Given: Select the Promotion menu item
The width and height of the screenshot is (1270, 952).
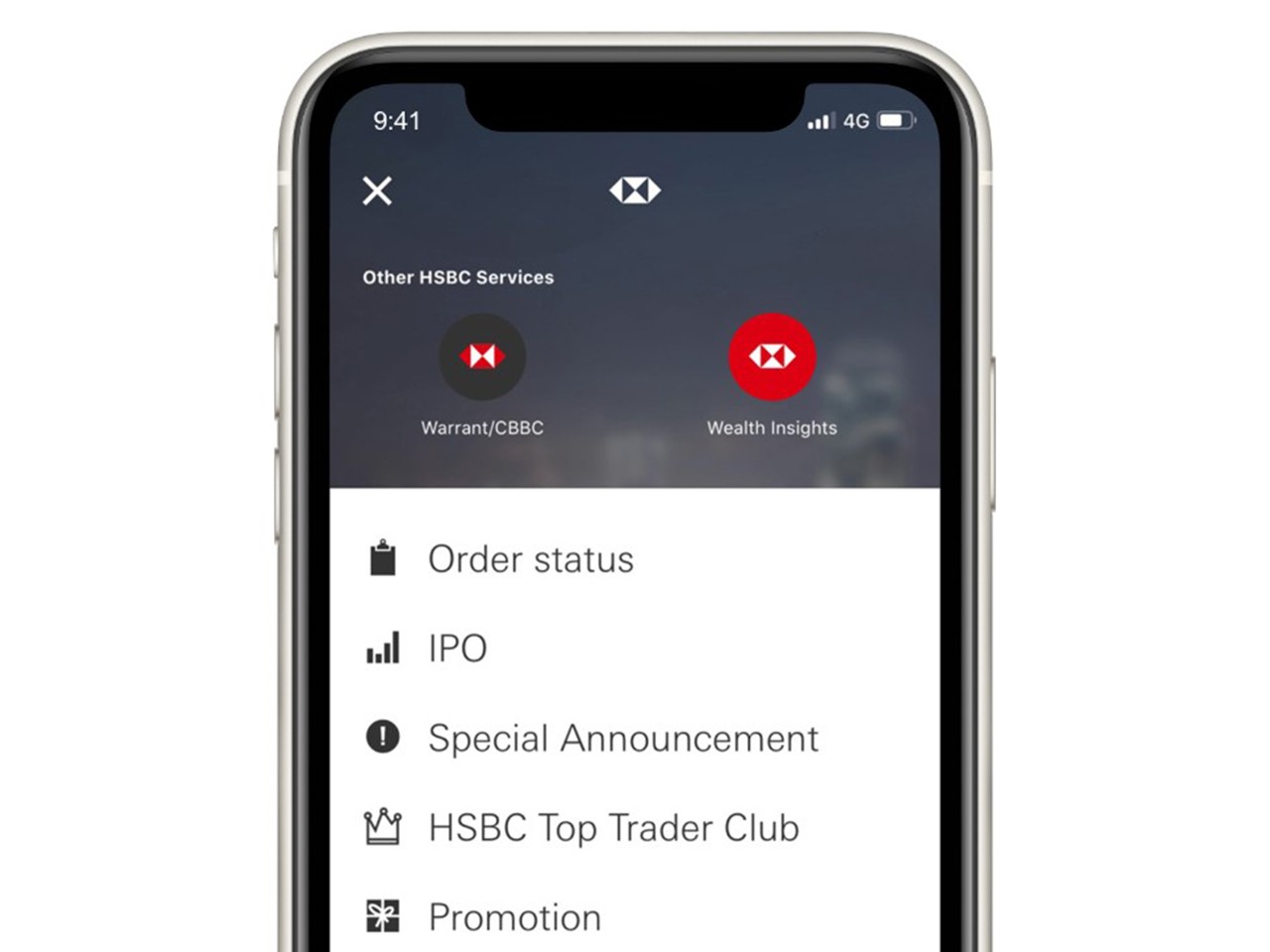Looking at the screenshot, I should [x=514, y=917].
